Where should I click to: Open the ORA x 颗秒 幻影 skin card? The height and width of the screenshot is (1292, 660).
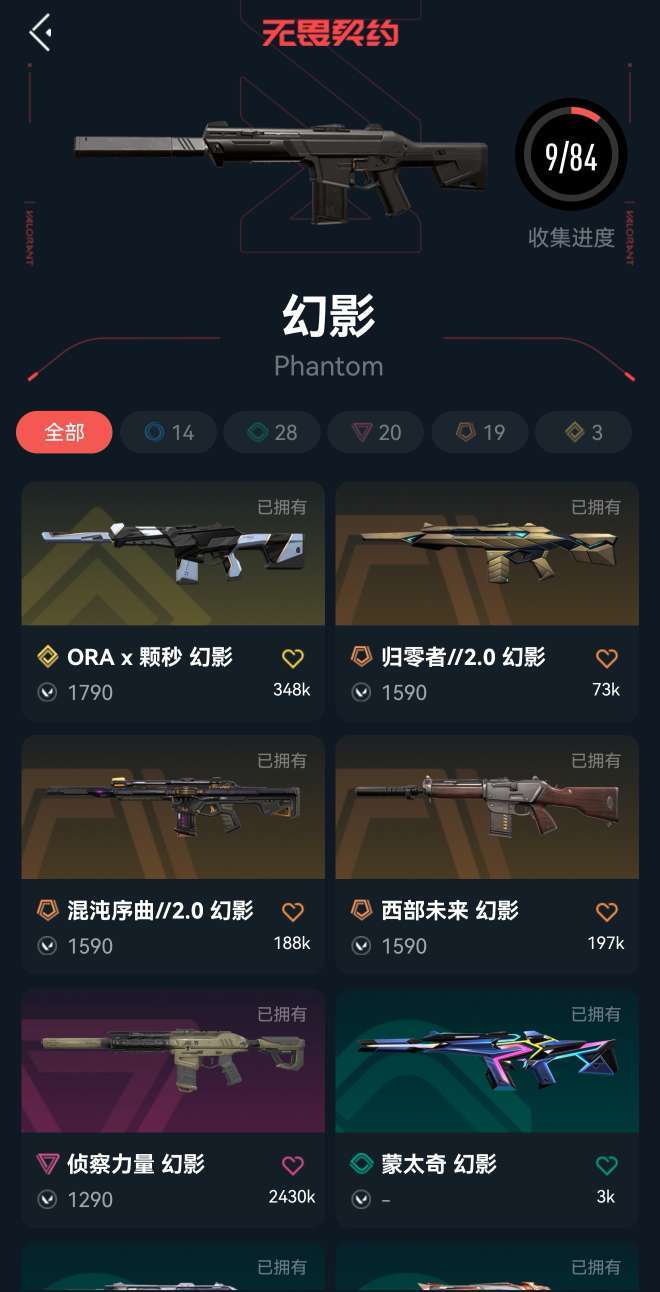click(173, 601)
